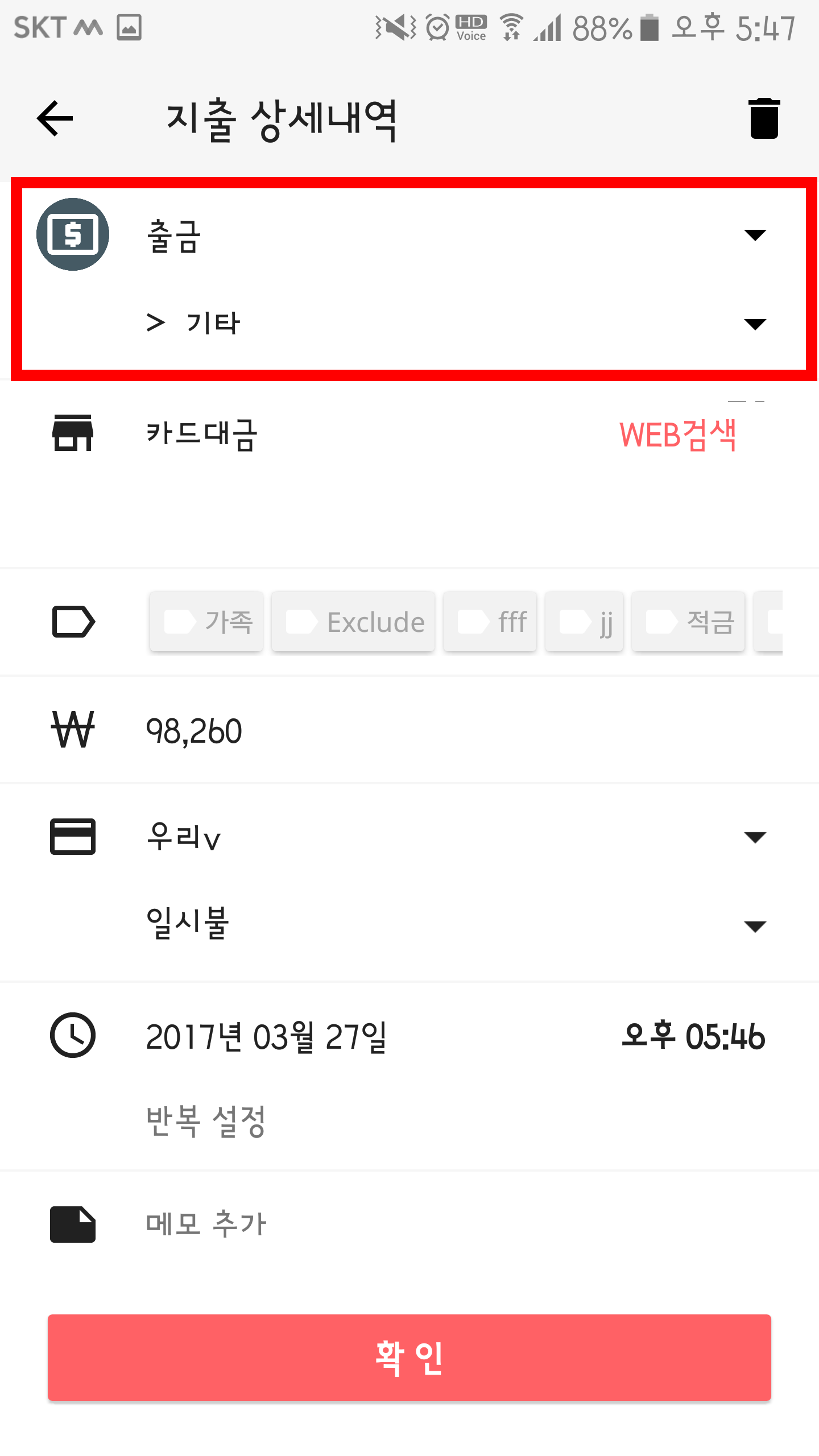Add a memo in 메모 추가
The height and width of the screenshot is (1456, 819).
tap(206, 1223)
